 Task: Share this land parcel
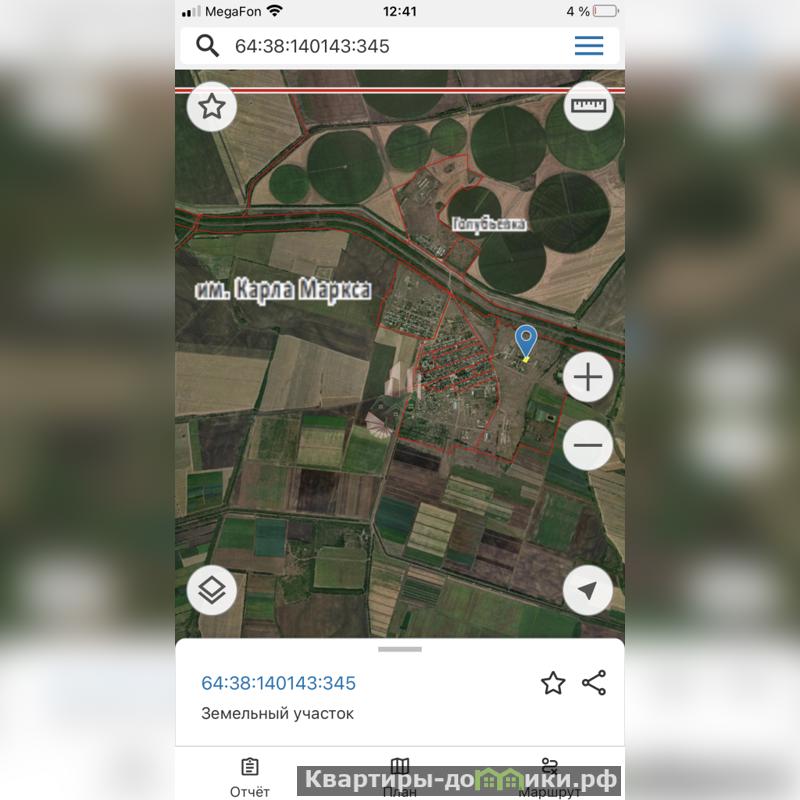pos(594,683)
